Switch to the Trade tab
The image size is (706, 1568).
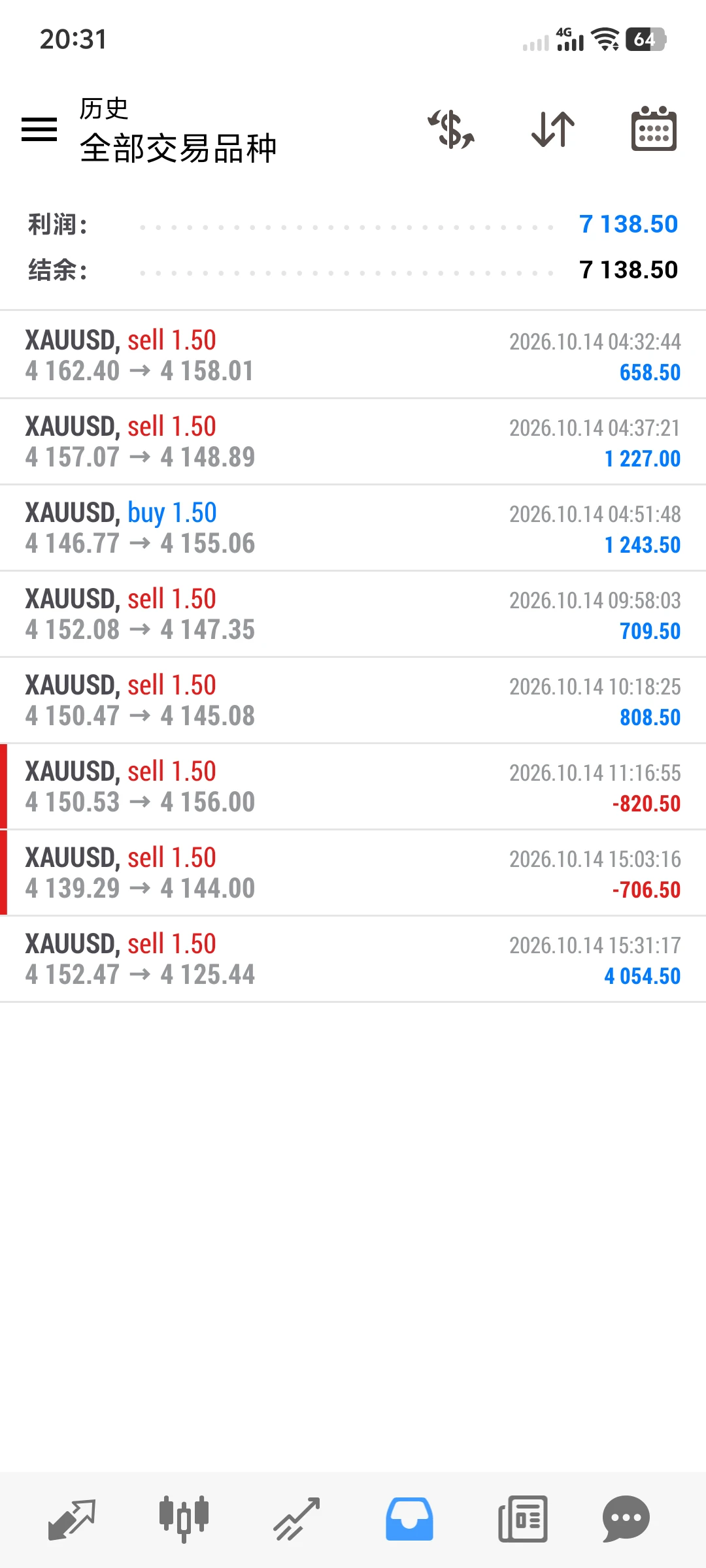[296, 1519]
